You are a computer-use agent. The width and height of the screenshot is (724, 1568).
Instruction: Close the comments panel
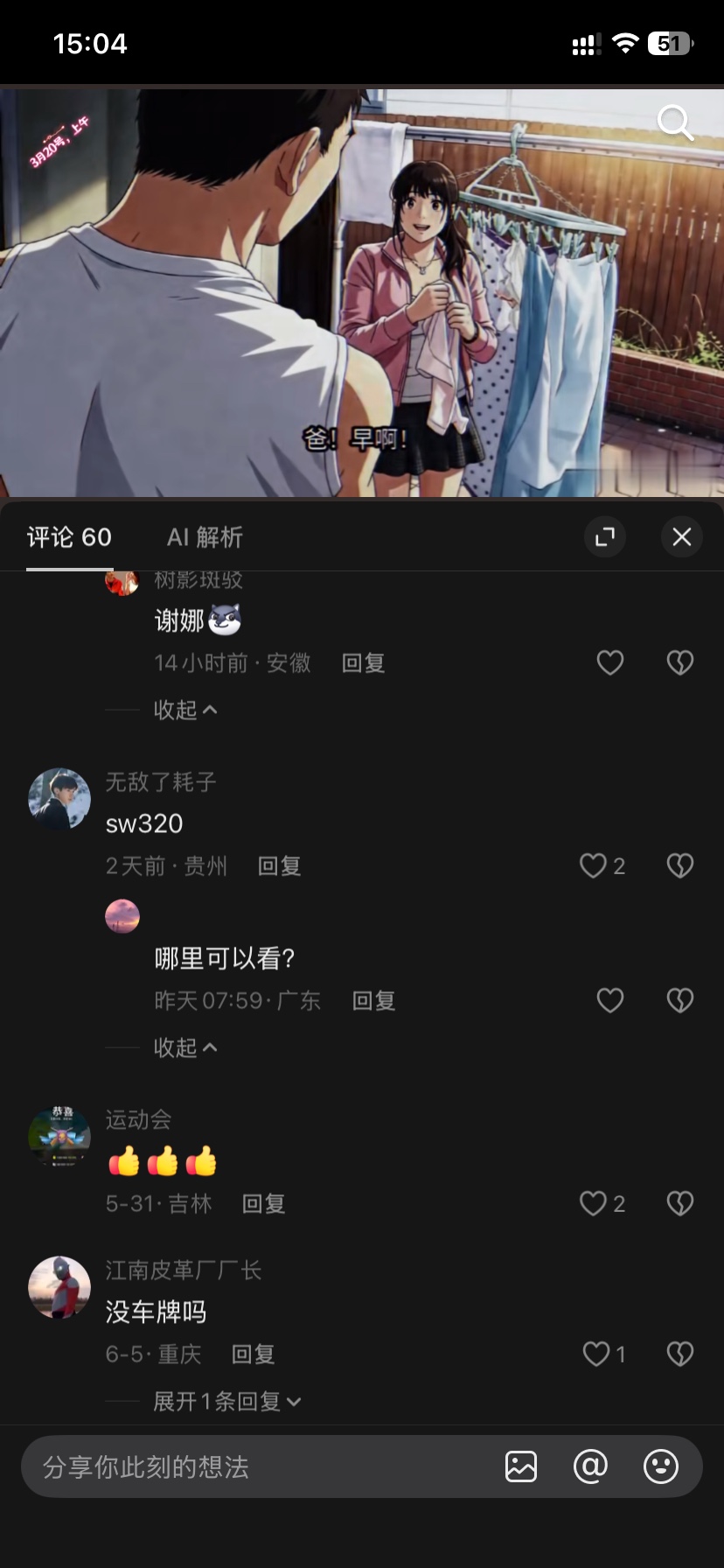tap(682, 536)
